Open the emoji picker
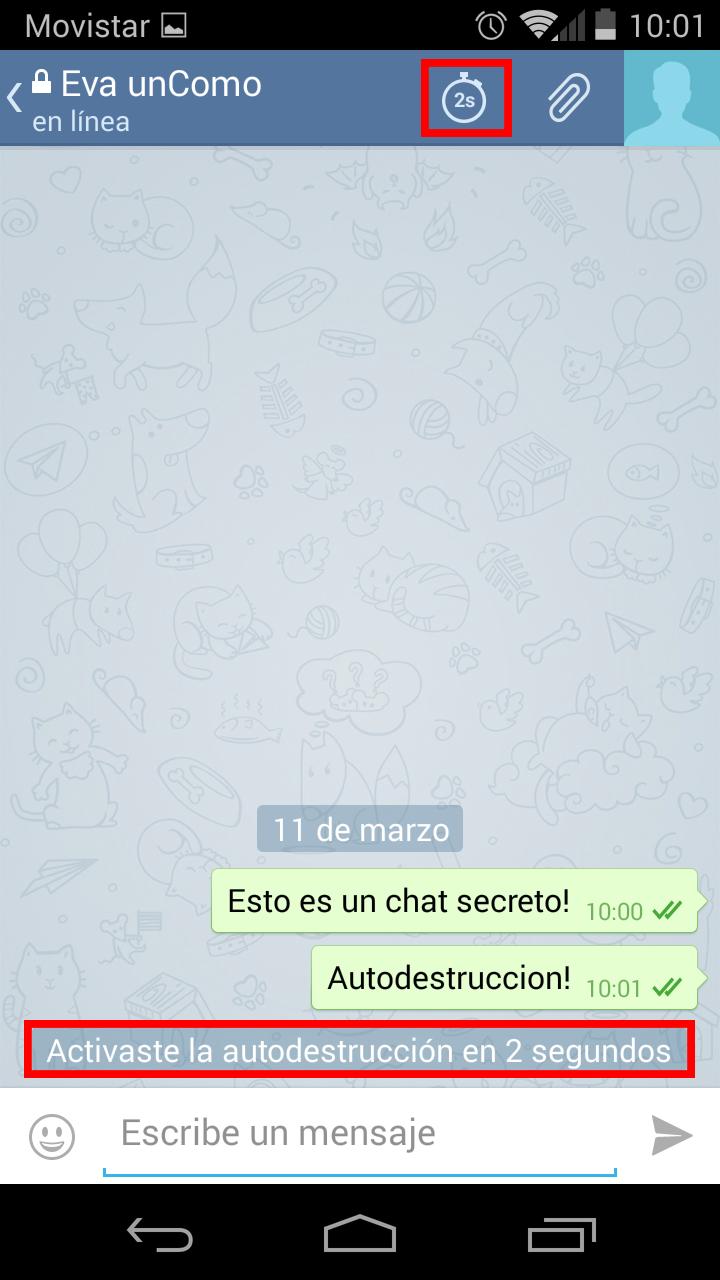Viewport: 720px width, 1280px height. [x=52, y=1135]
